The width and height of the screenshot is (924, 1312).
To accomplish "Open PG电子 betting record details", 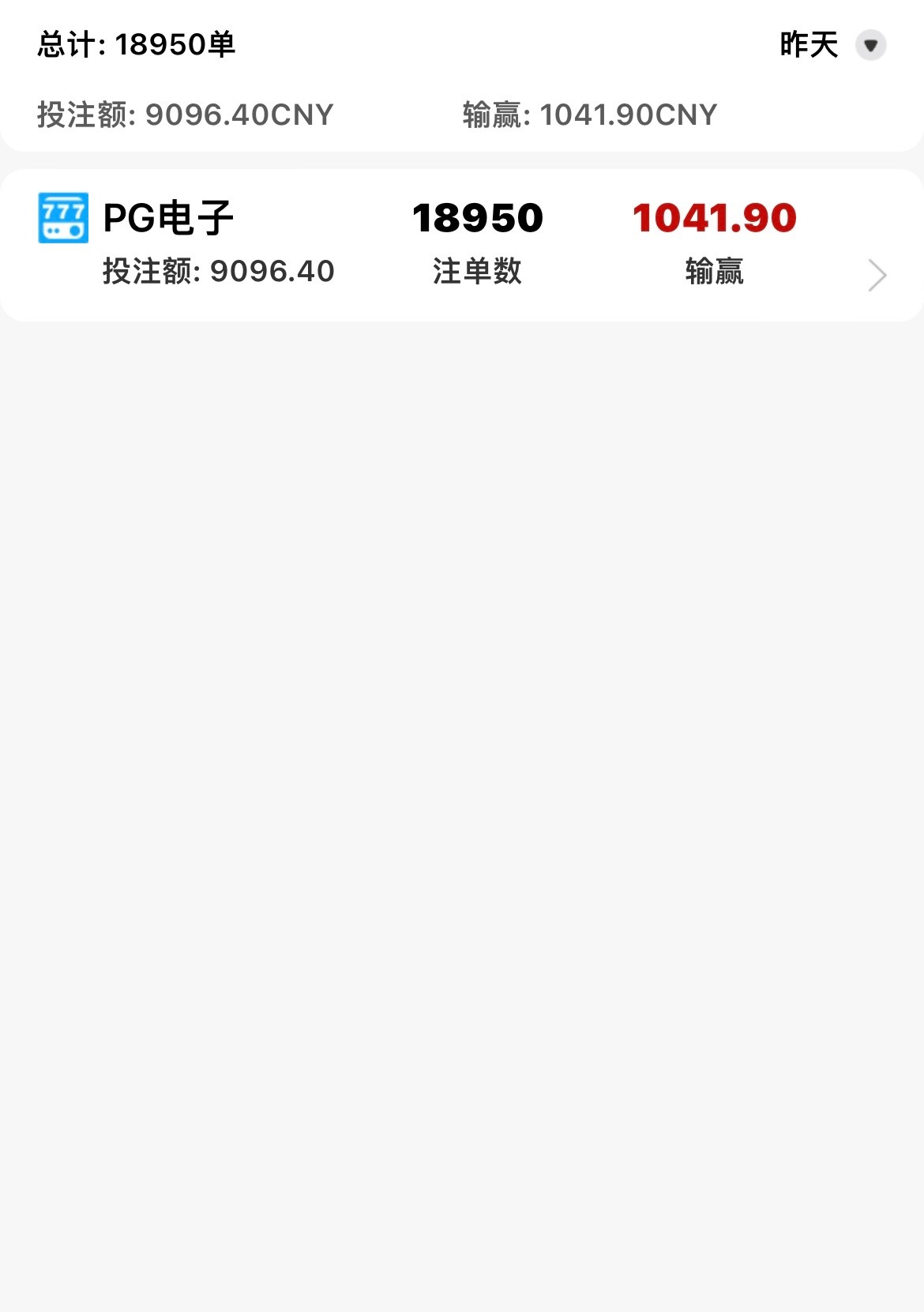I will click(x=877, y=275).
